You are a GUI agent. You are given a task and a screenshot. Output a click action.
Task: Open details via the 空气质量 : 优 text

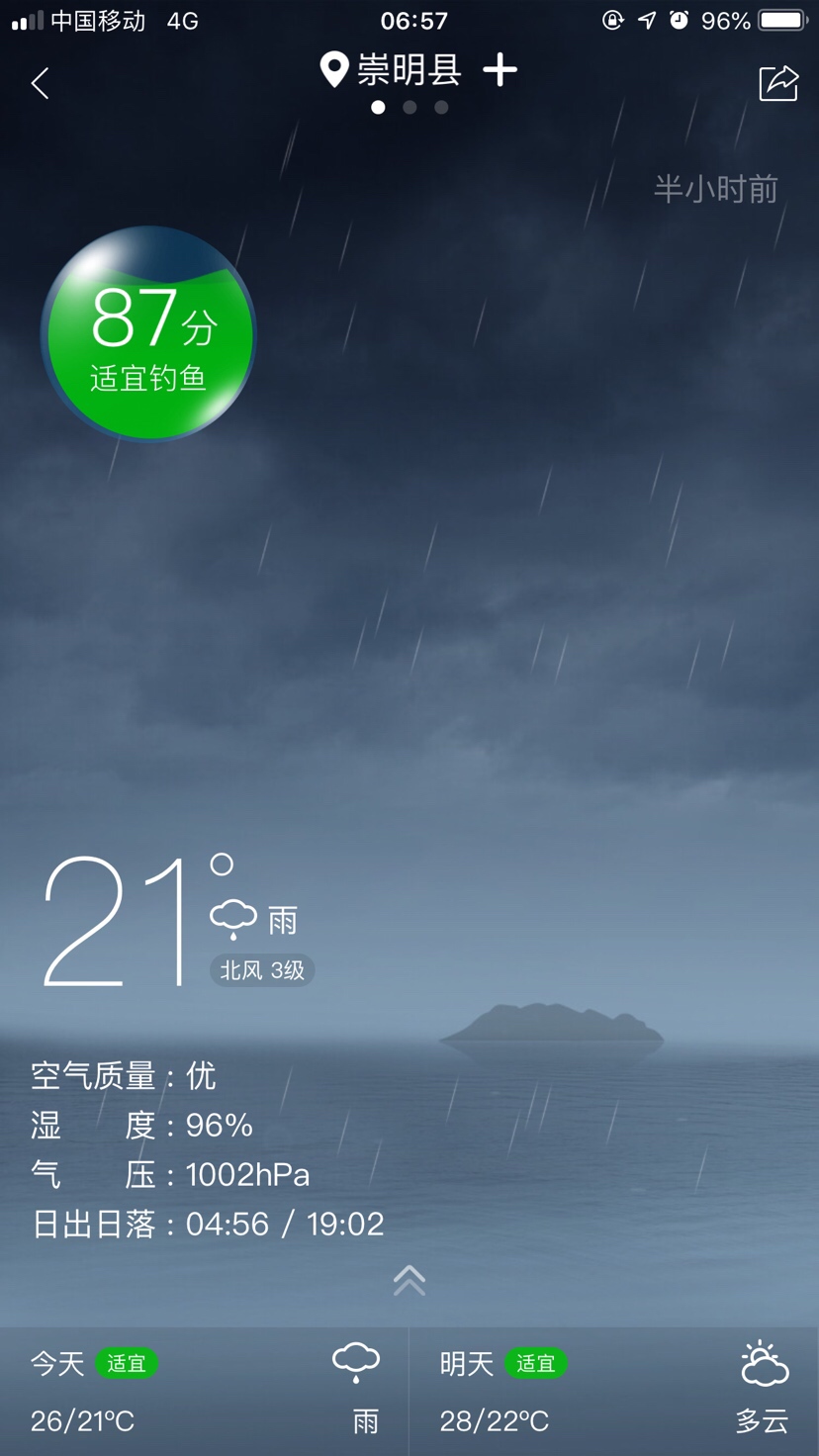click(124, 1075)
